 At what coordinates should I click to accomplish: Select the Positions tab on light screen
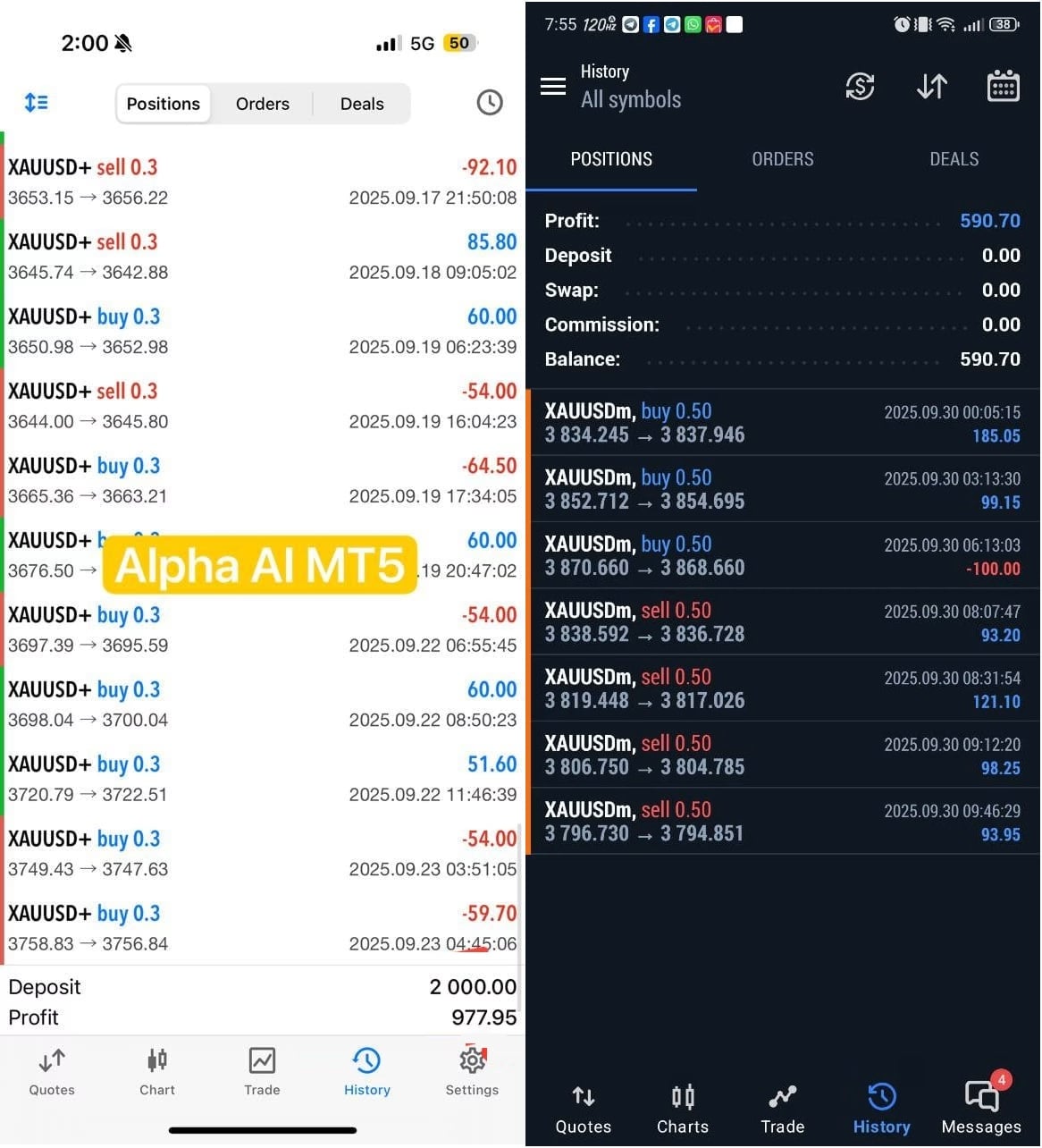pos(163,104)
